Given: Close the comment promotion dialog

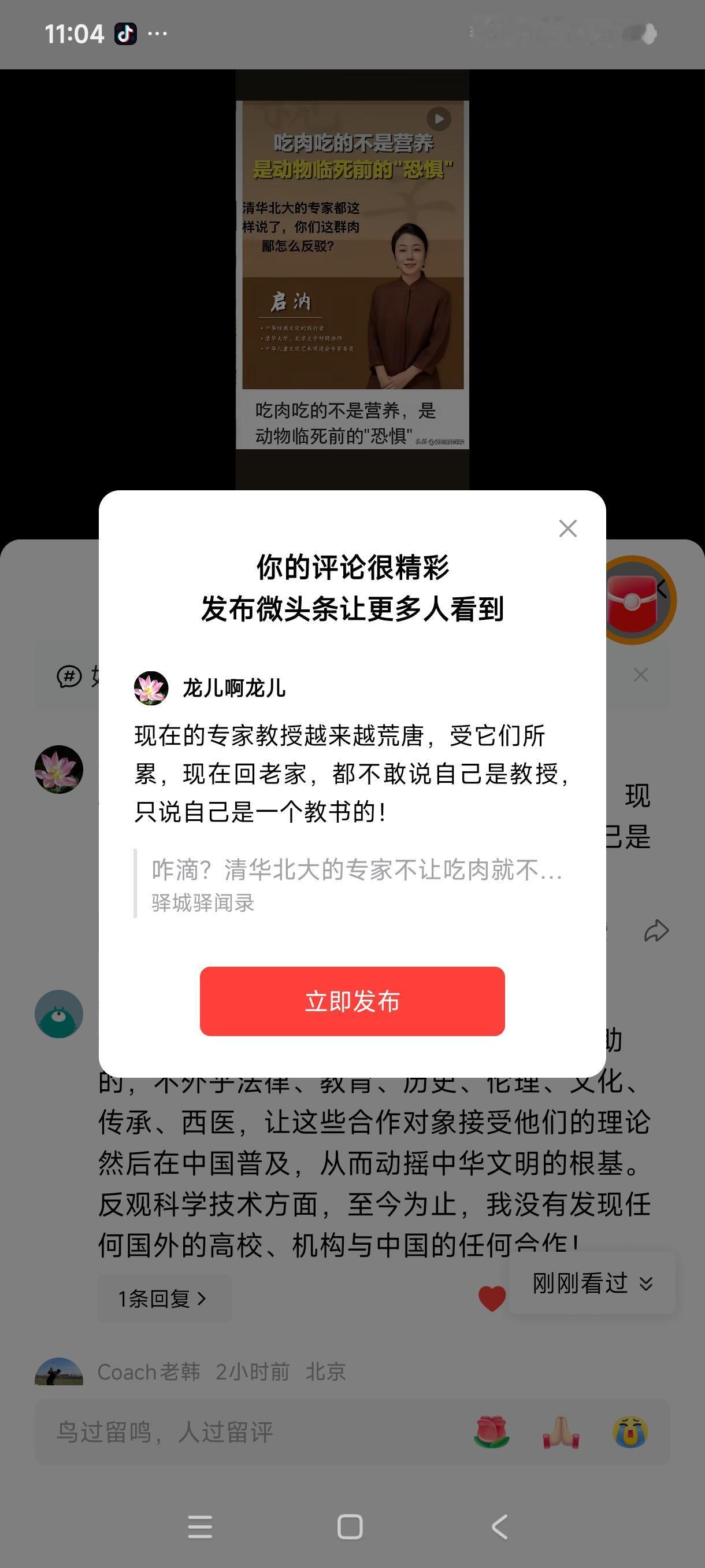Looking at the screenshot, I should coord(567,528).
